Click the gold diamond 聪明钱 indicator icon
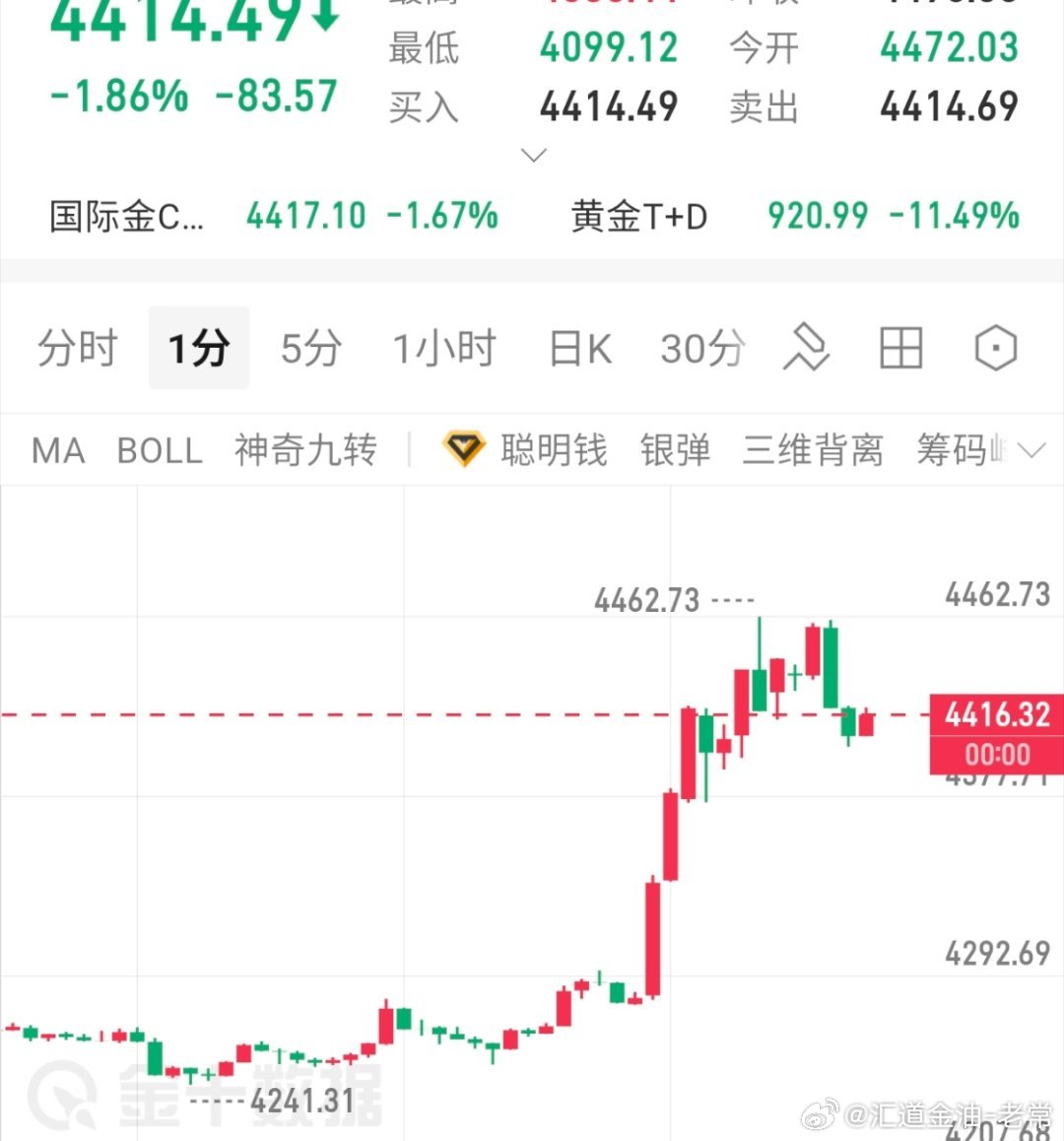The height and width of the screenshot is (1141, 1064). point(462,448)
